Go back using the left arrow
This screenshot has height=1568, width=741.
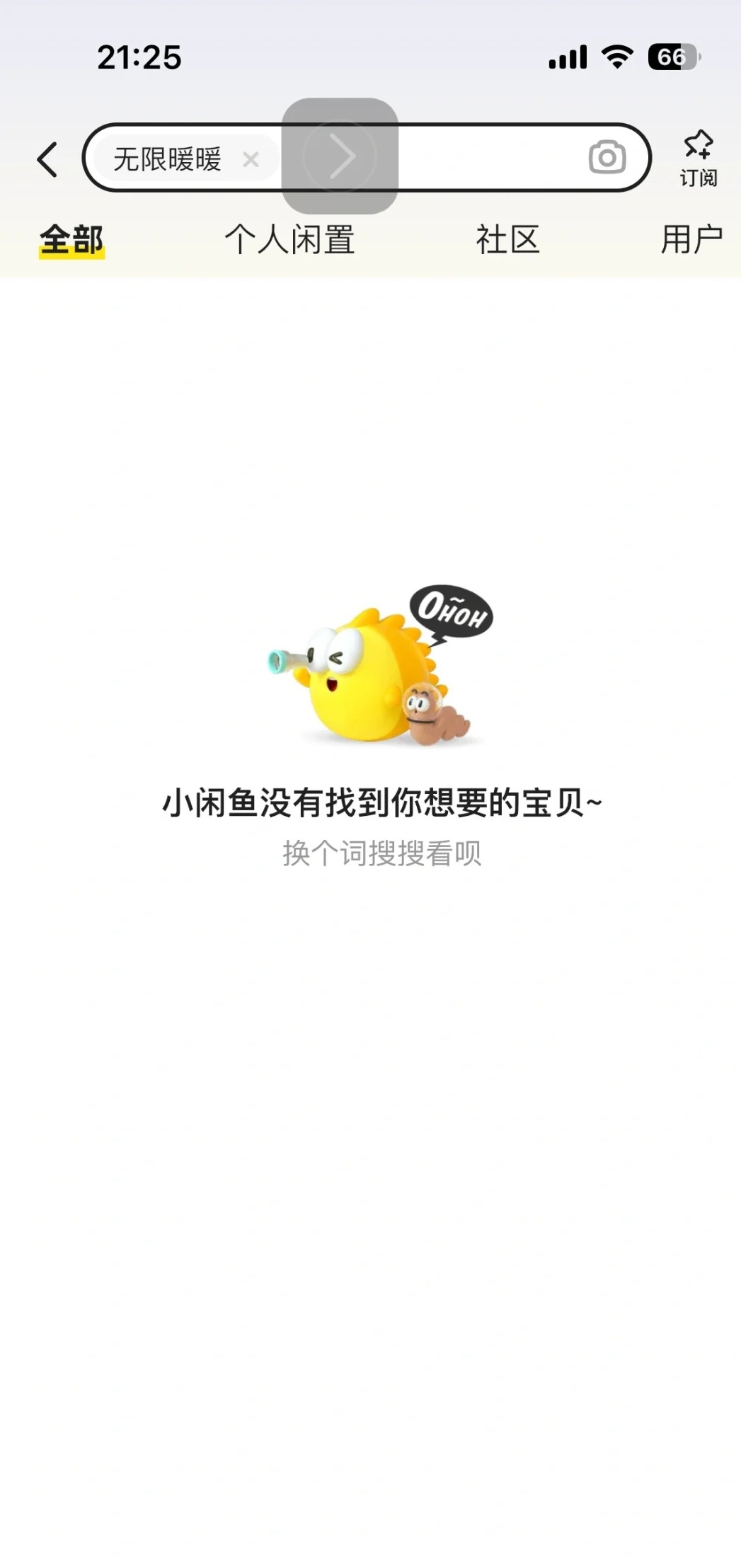point(47,158)
